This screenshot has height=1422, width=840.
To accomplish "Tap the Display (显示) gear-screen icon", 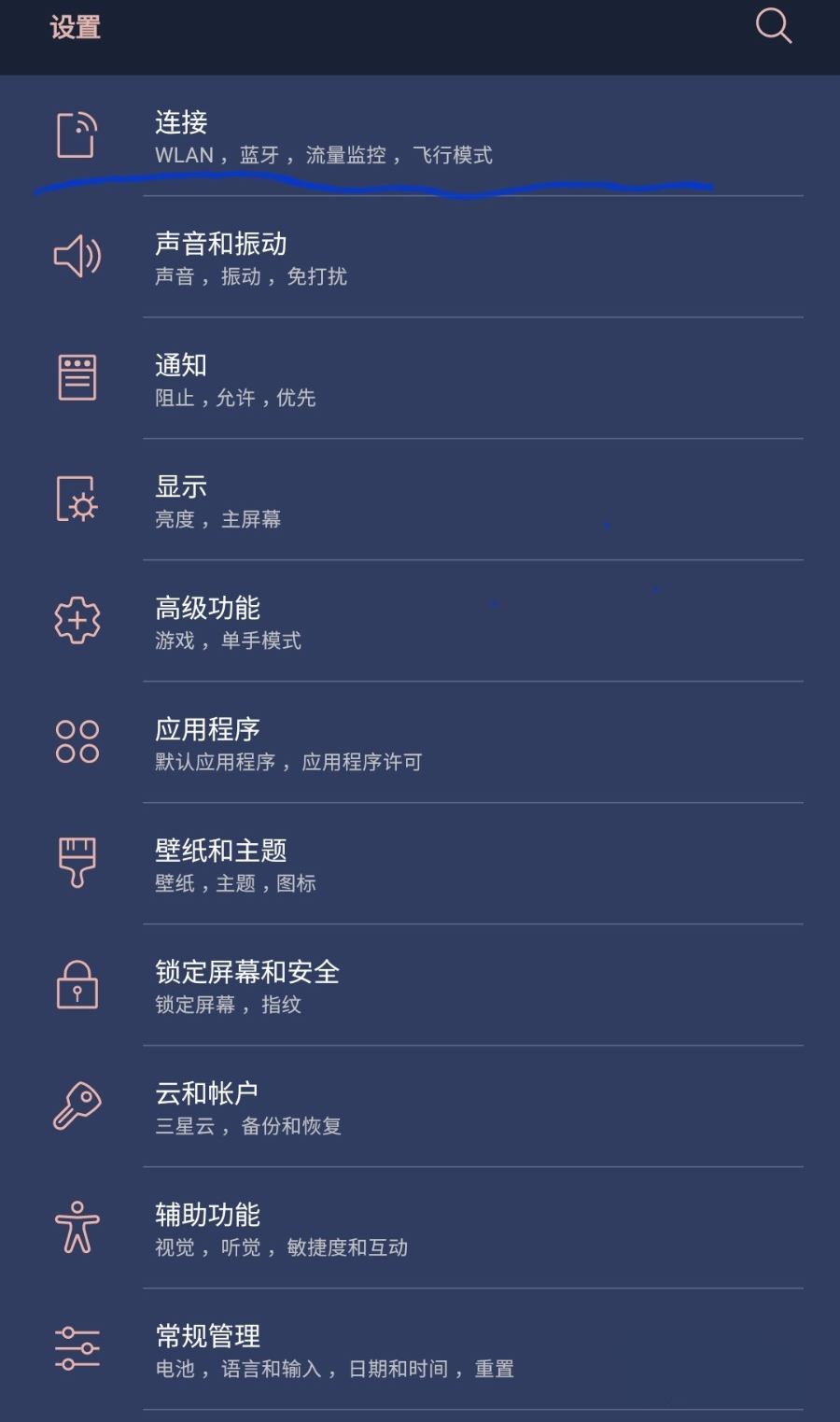I will [77, 500].
